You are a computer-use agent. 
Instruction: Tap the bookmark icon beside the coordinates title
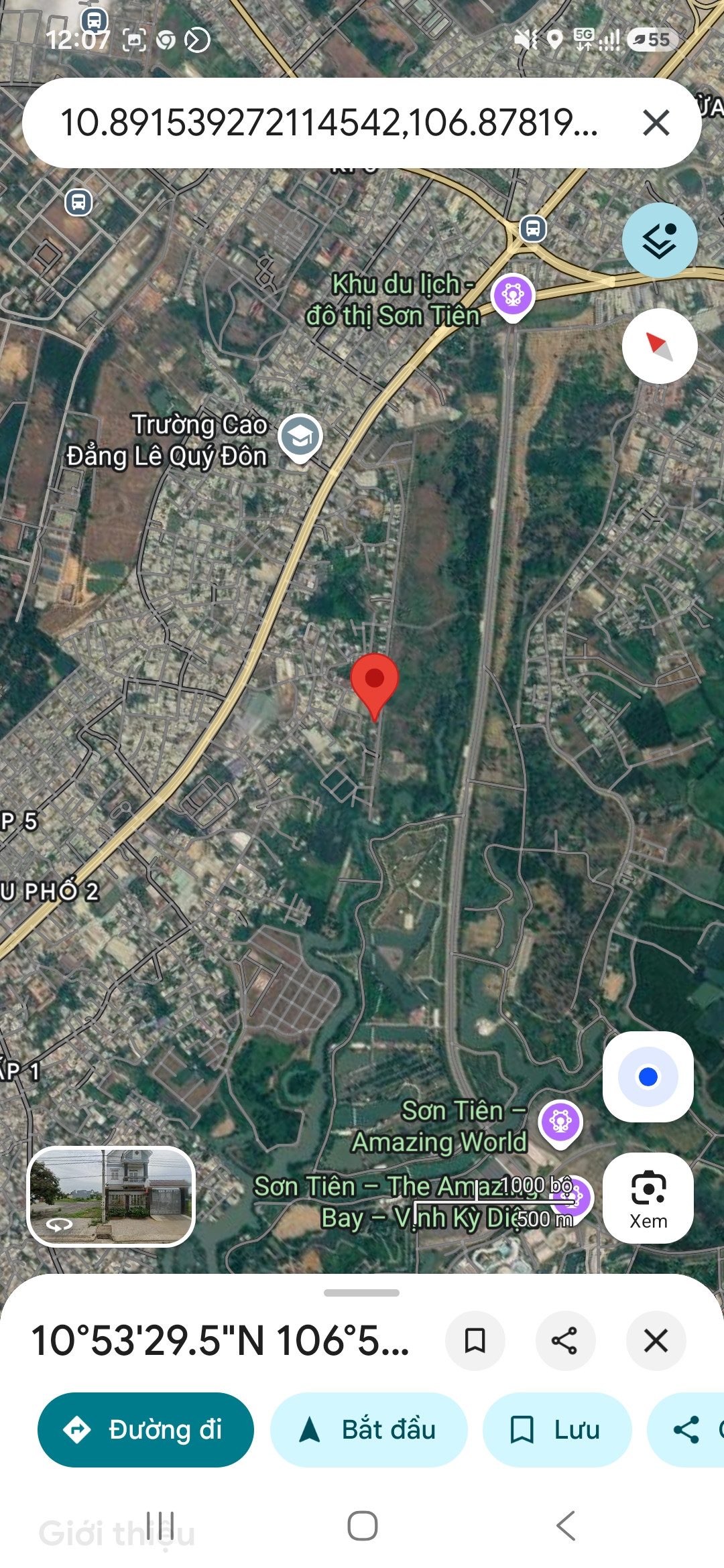(x=475, y=1341)
